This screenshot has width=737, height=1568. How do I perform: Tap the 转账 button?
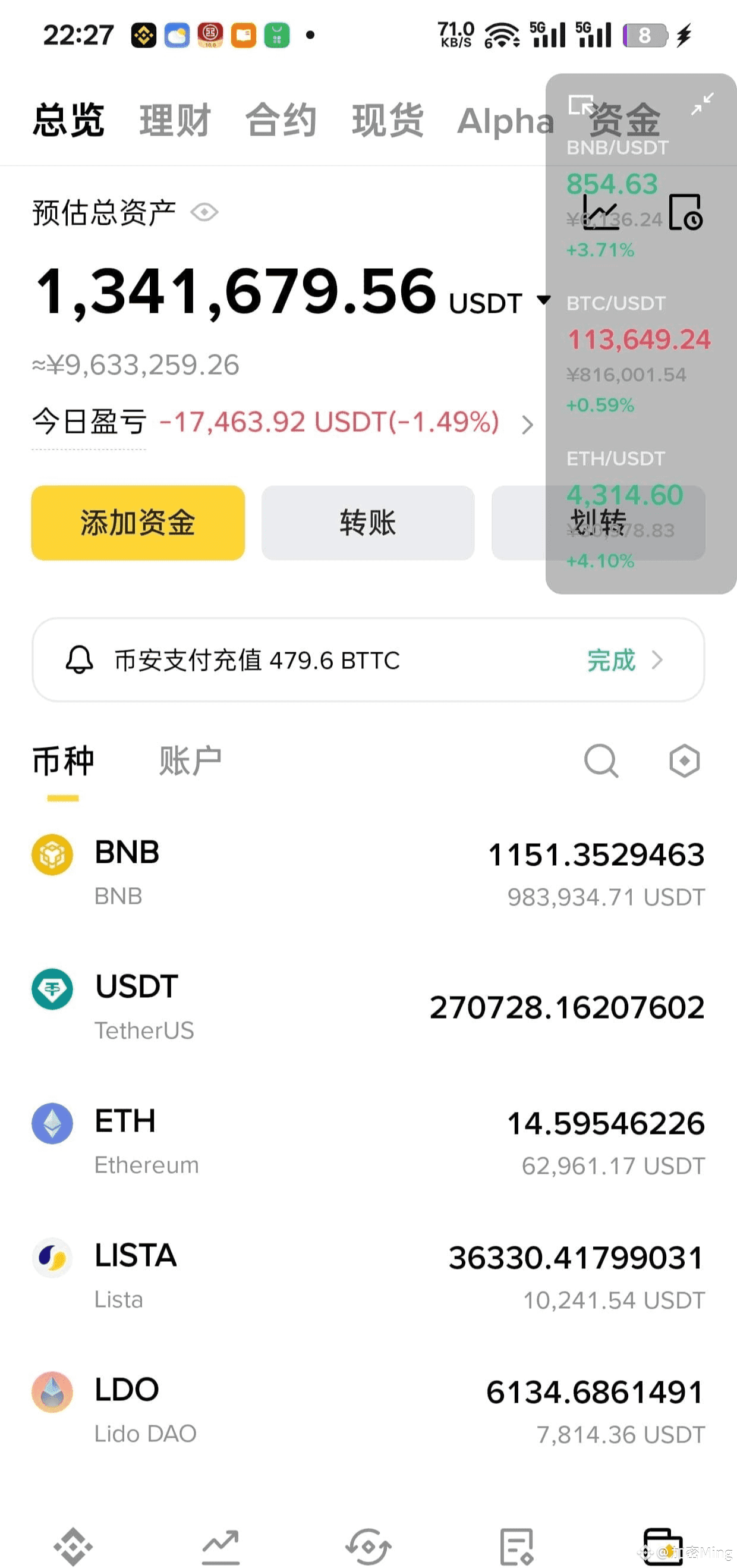(367, 522)
